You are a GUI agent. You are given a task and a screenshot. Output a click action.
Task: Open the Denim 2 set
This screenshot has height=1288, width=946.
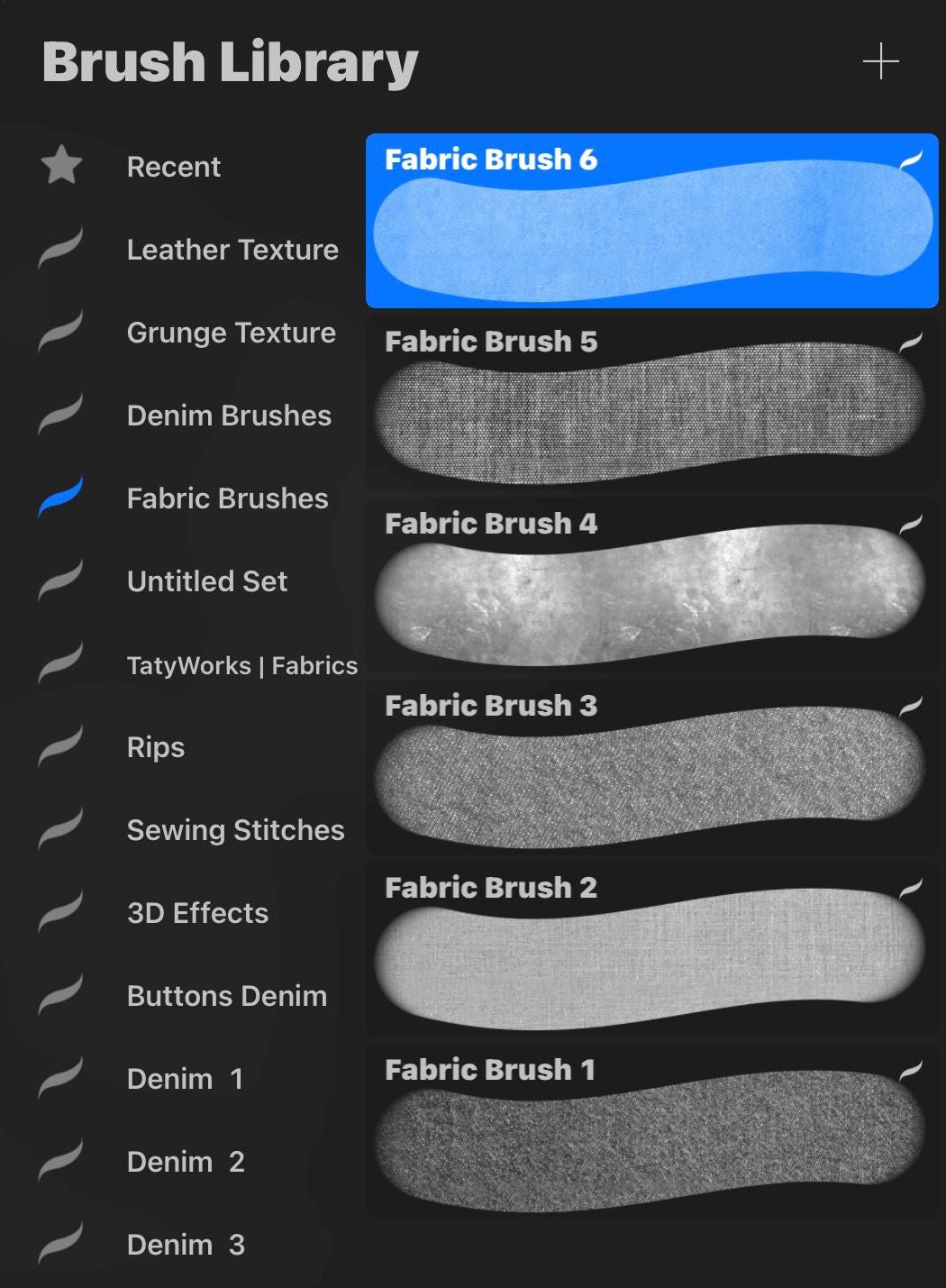186,1162
